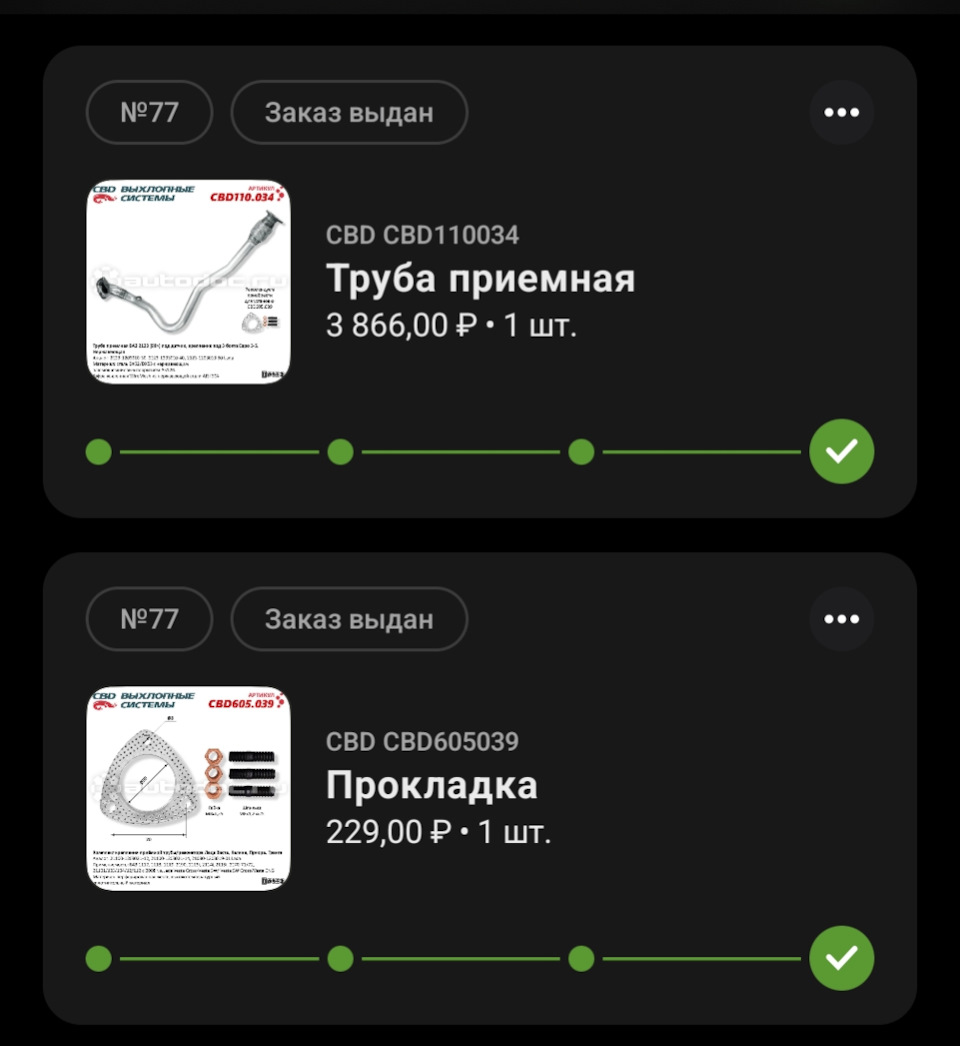Image resolution: width=960 pixels, height=1046 pixels.
Task: Tap the №77 chip on Прокладка card
Action: pos(150,619)
